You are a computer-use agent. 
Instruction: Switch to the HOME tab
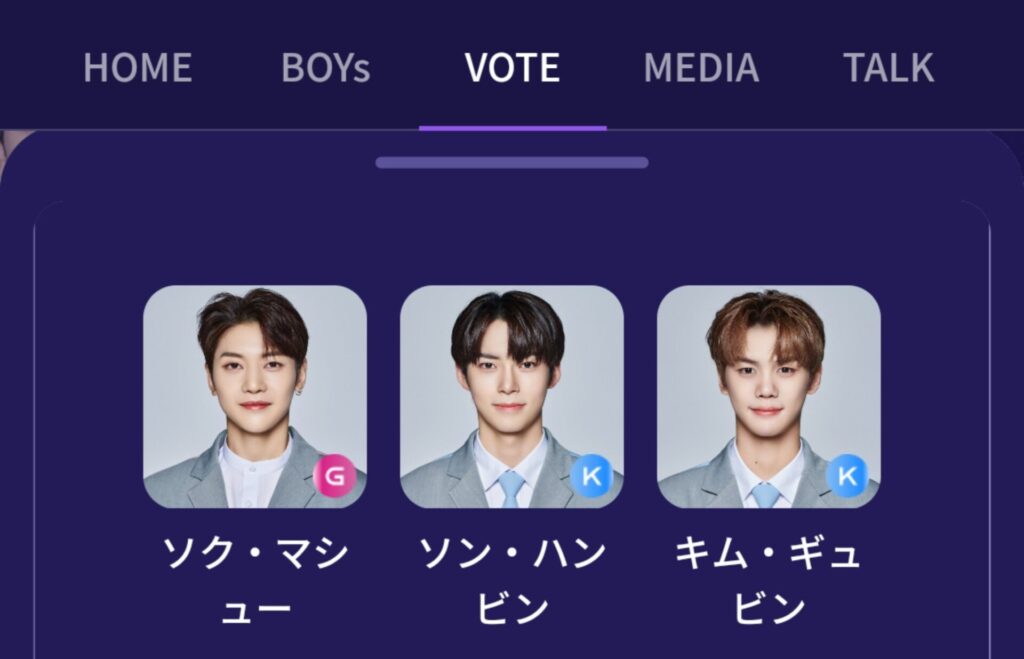pyautogui.click(x=136, y=68)
